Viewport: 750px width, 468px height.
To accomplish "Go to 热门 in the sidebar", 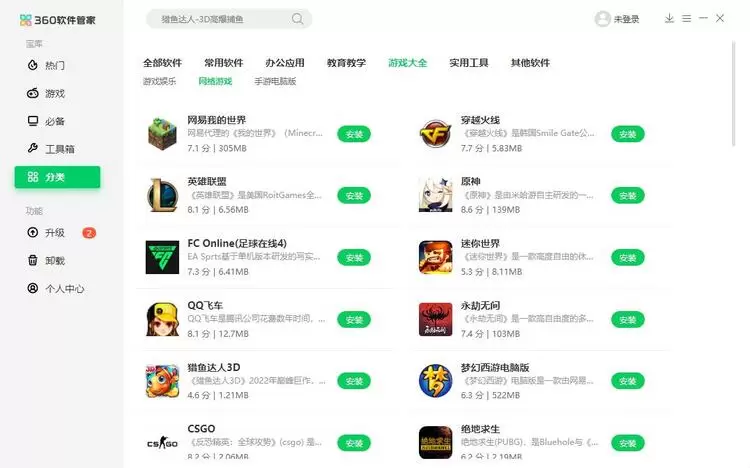I will (x=54, y=65).
